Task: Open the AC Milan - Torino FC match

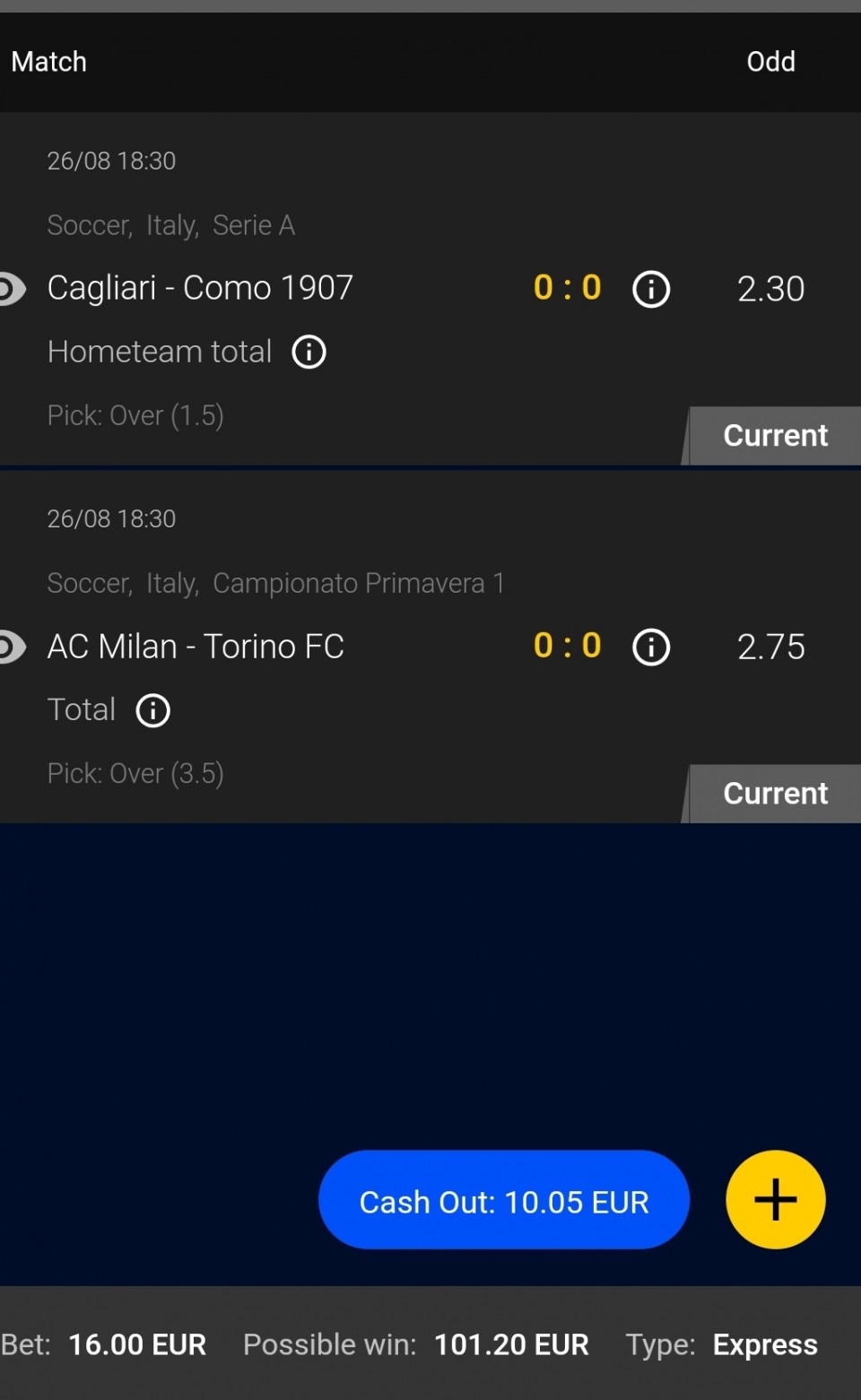Action: pos(196,647)
